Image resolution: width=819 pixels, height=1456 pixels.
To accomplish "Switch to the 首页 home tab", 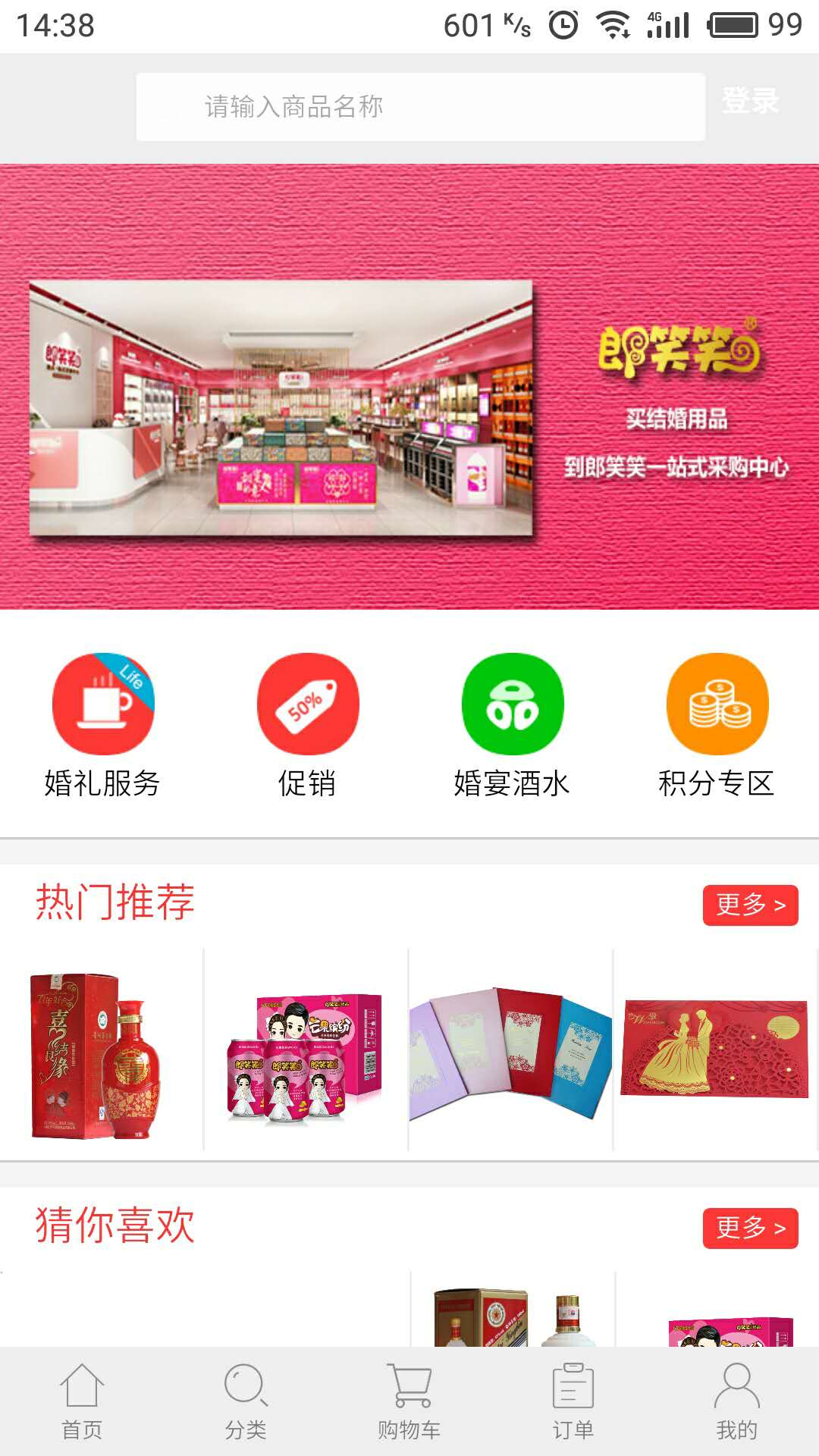I will coord(82,1401).
